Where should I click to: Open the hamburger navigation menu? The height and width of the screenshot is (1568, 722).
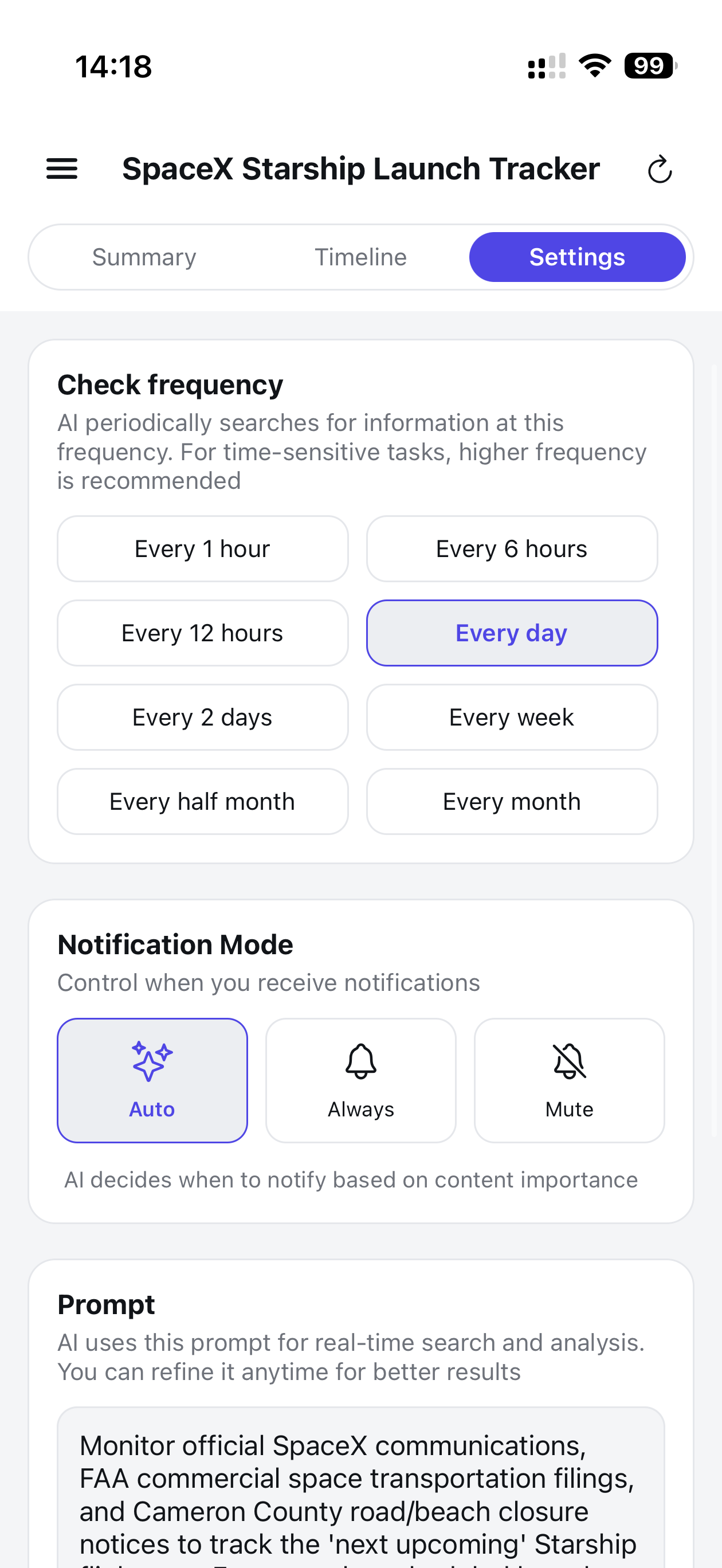[x=61, y=168]
